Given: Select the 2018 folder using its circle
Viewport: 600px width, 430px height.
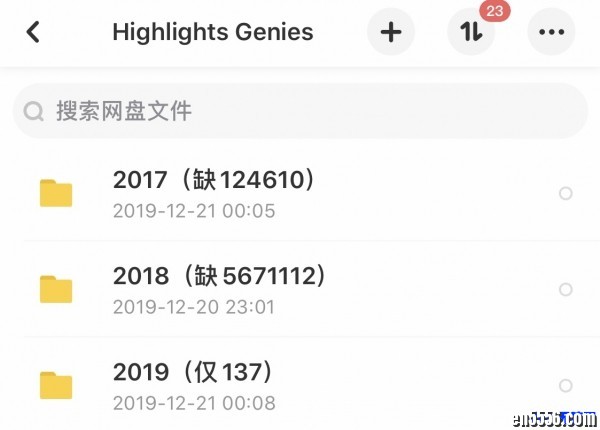Looking at the screenshot, I should (565, 289).
